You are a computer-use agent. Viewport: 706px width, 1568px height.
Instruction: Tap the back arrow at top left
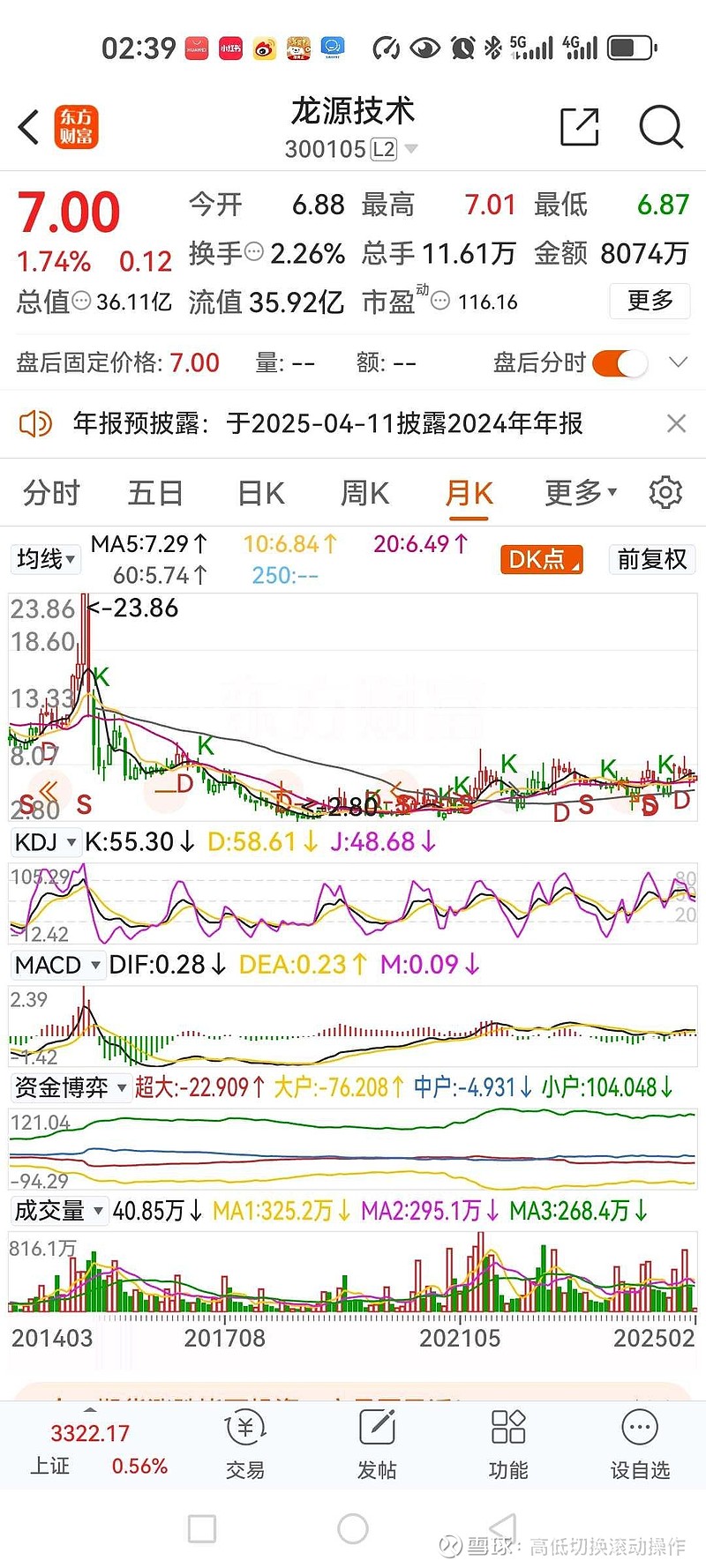(x=27, y=127)
